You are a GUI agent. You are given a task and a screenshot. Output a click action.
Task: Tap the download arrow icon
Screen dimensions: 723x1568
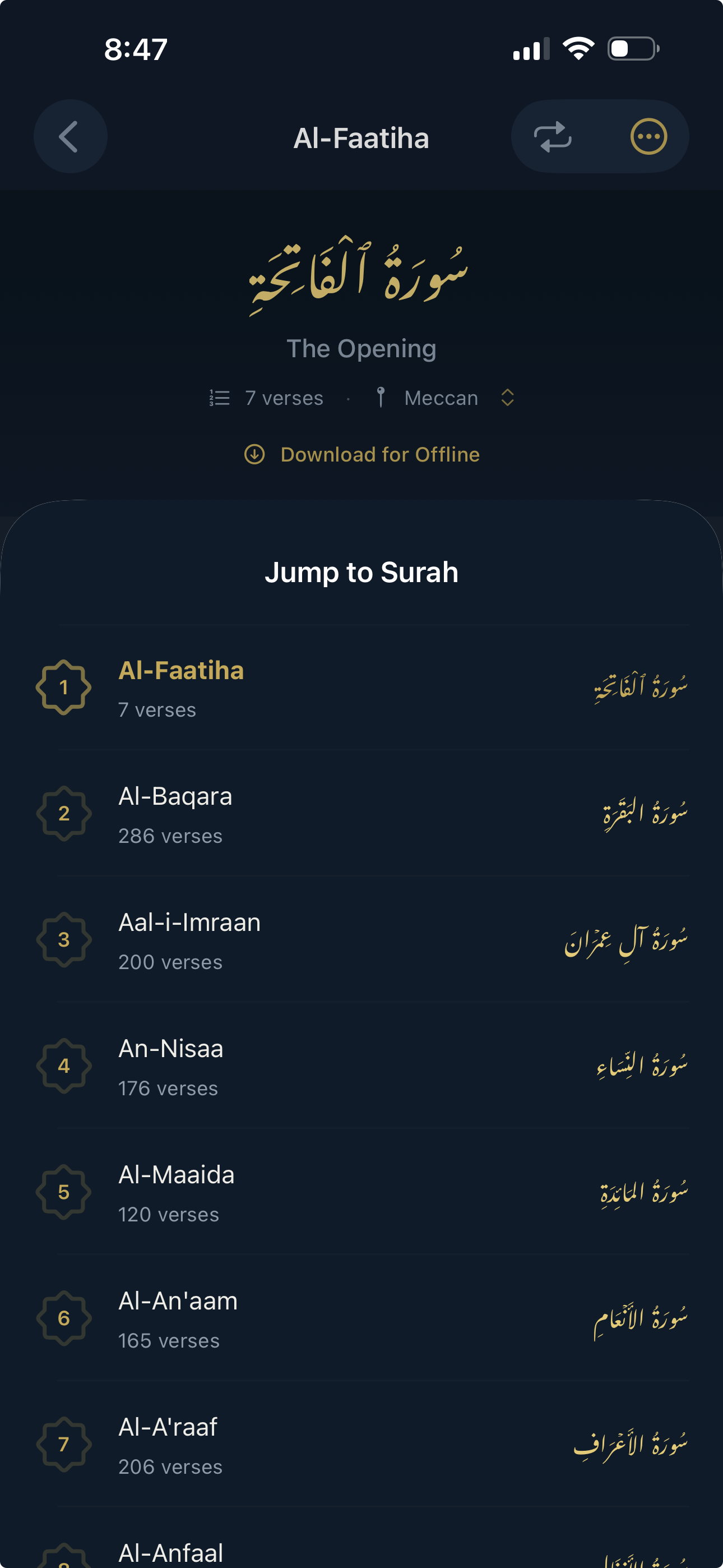coord(255,454)
